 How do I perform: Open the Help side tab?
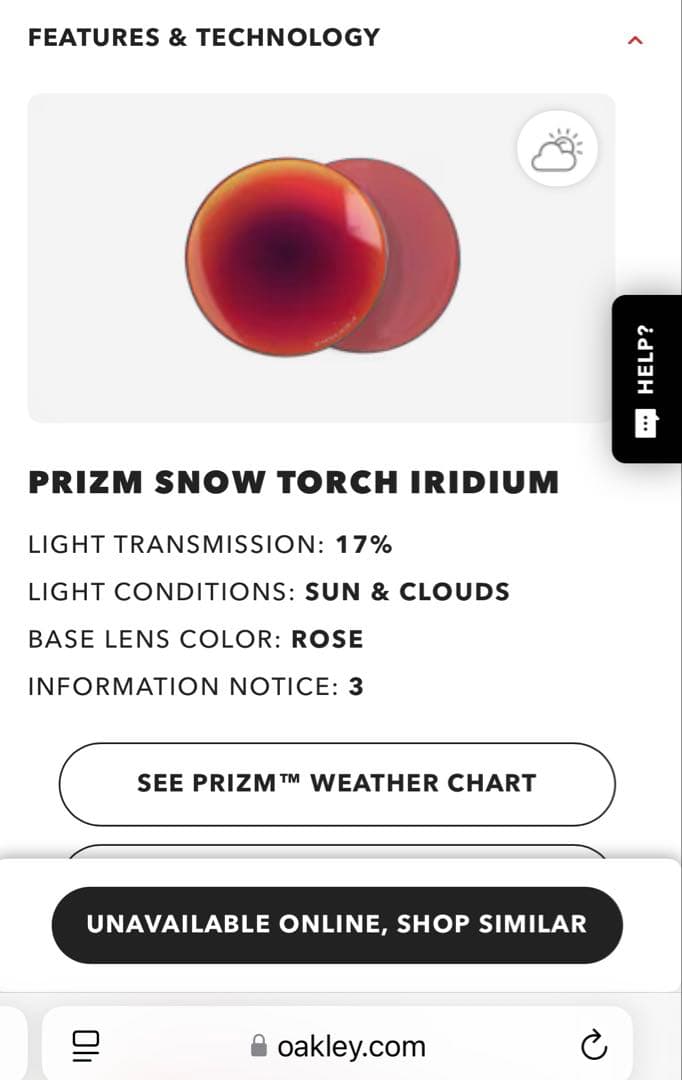[647, 378]
